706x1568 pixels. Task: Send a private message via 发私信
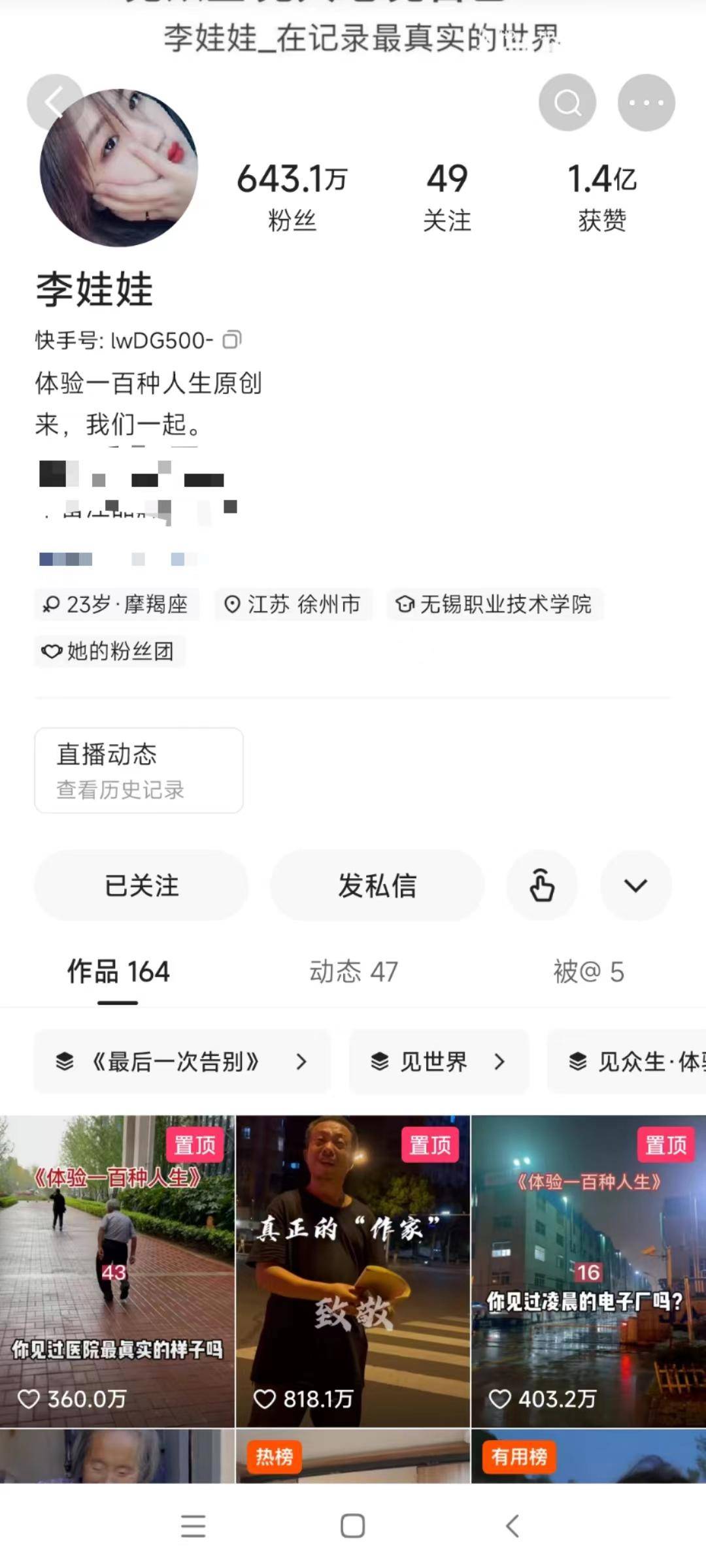pos(377,885)
